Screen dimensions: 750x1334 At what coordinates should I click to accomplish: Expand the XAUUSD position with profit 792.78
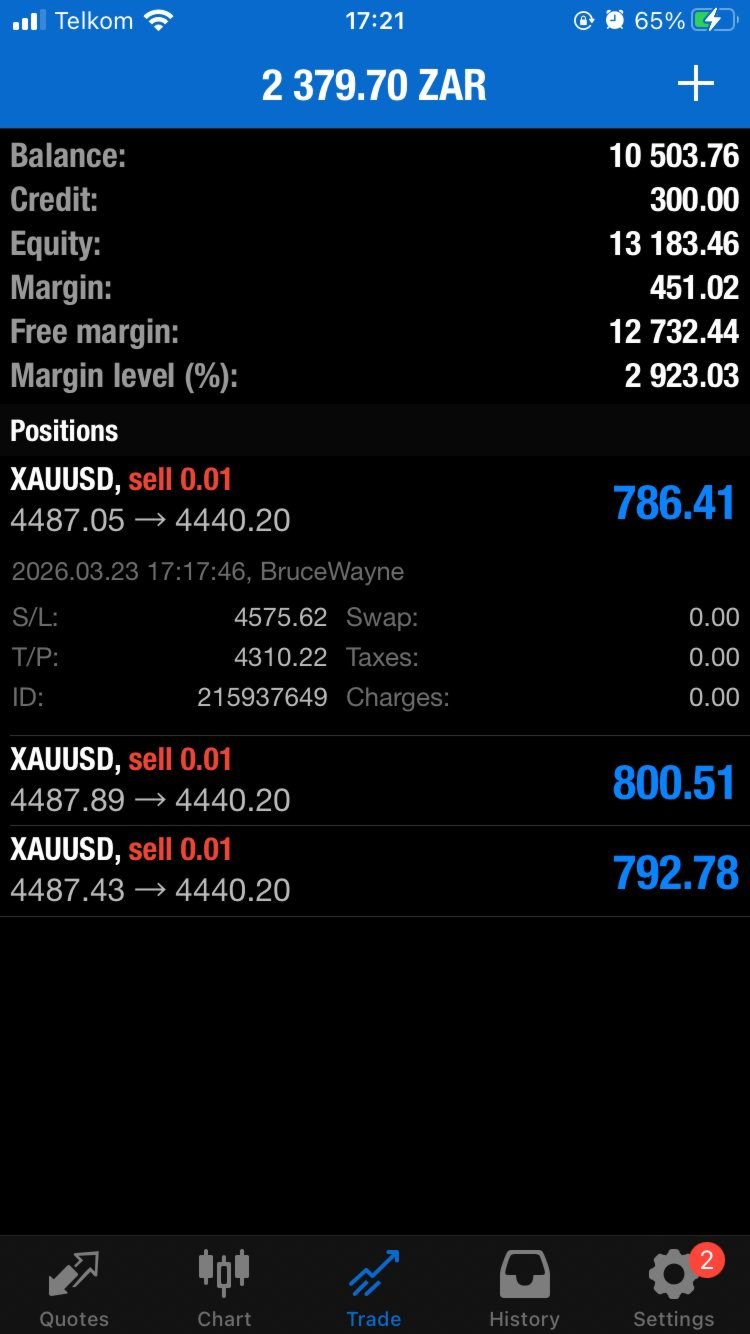click(374, 871)
